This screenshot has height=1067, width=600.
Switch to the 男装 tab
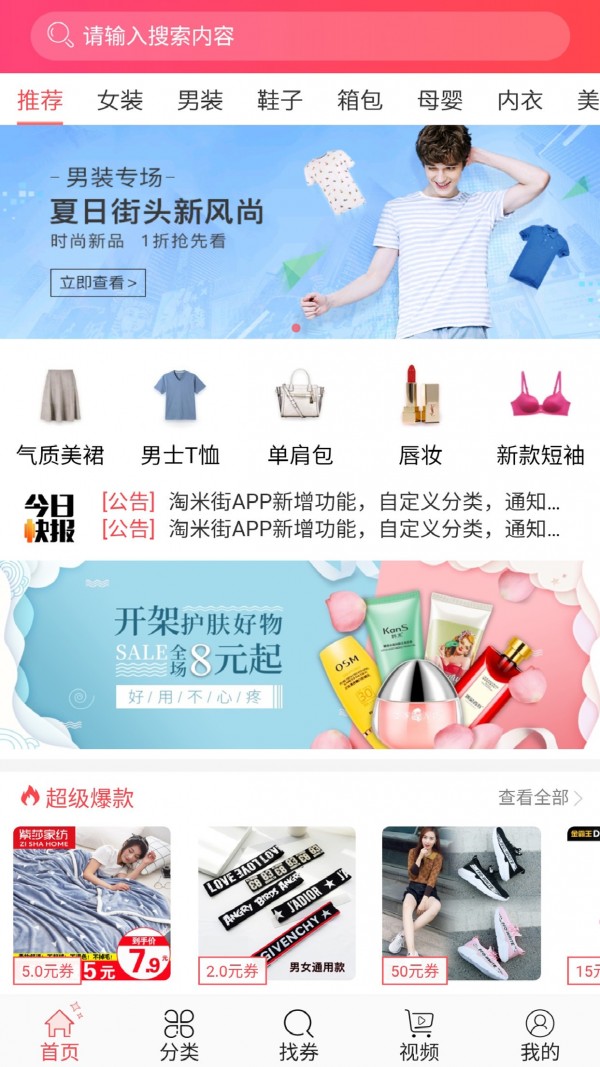(x=200, y=100)
